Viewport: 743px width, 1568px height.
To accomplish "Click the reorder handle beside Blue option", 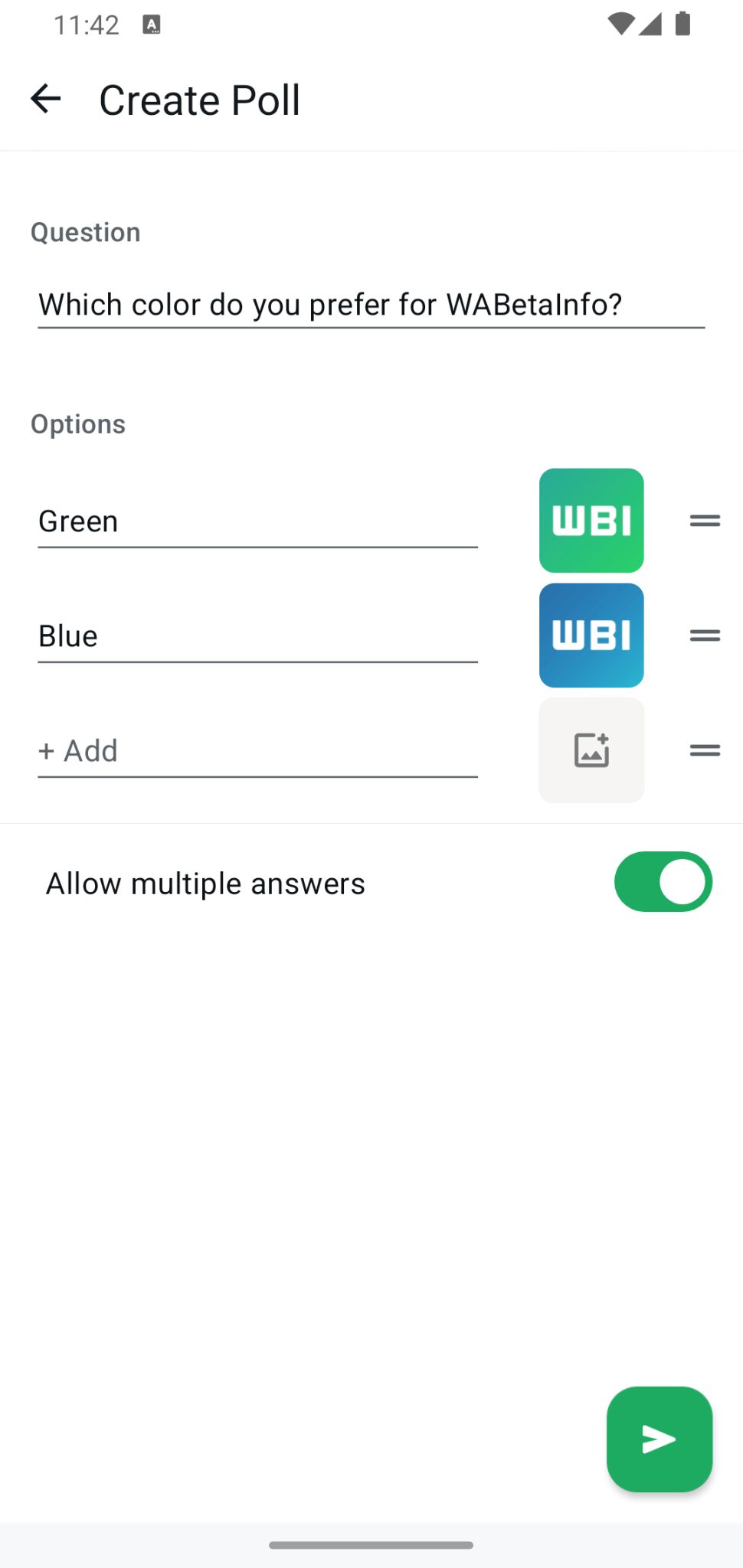I will (704, 635).
